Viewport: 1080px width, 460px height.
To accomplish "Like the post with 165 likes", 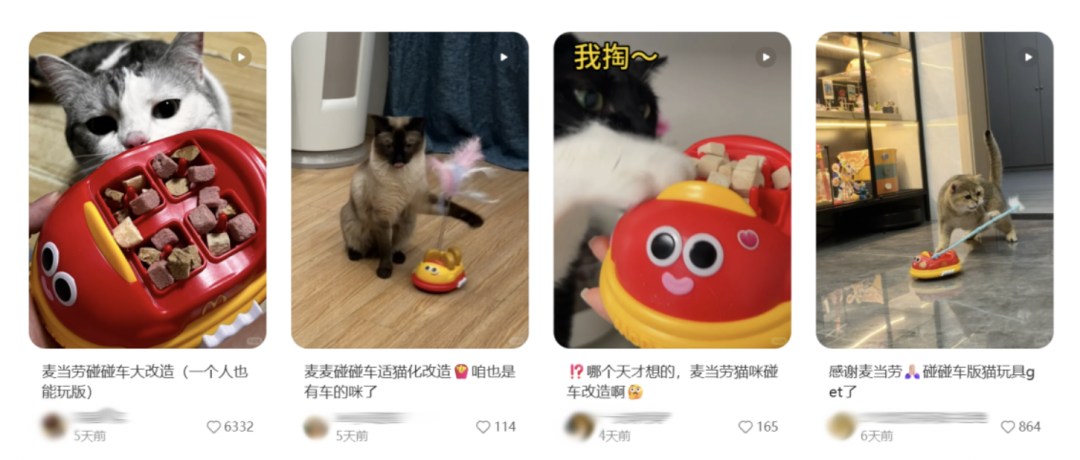I will (x=745, y=427).
